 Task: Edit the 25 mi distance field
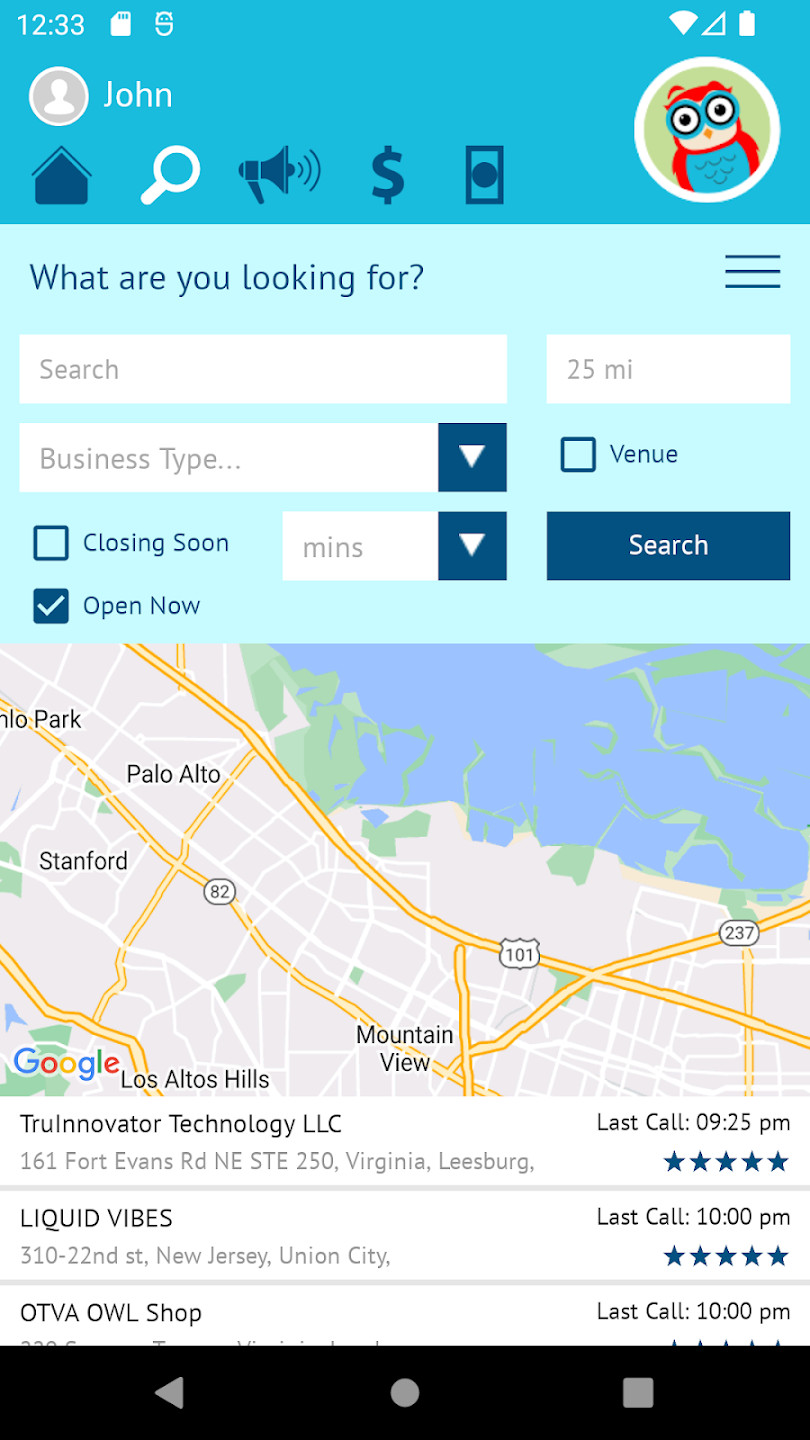[668, 369]
